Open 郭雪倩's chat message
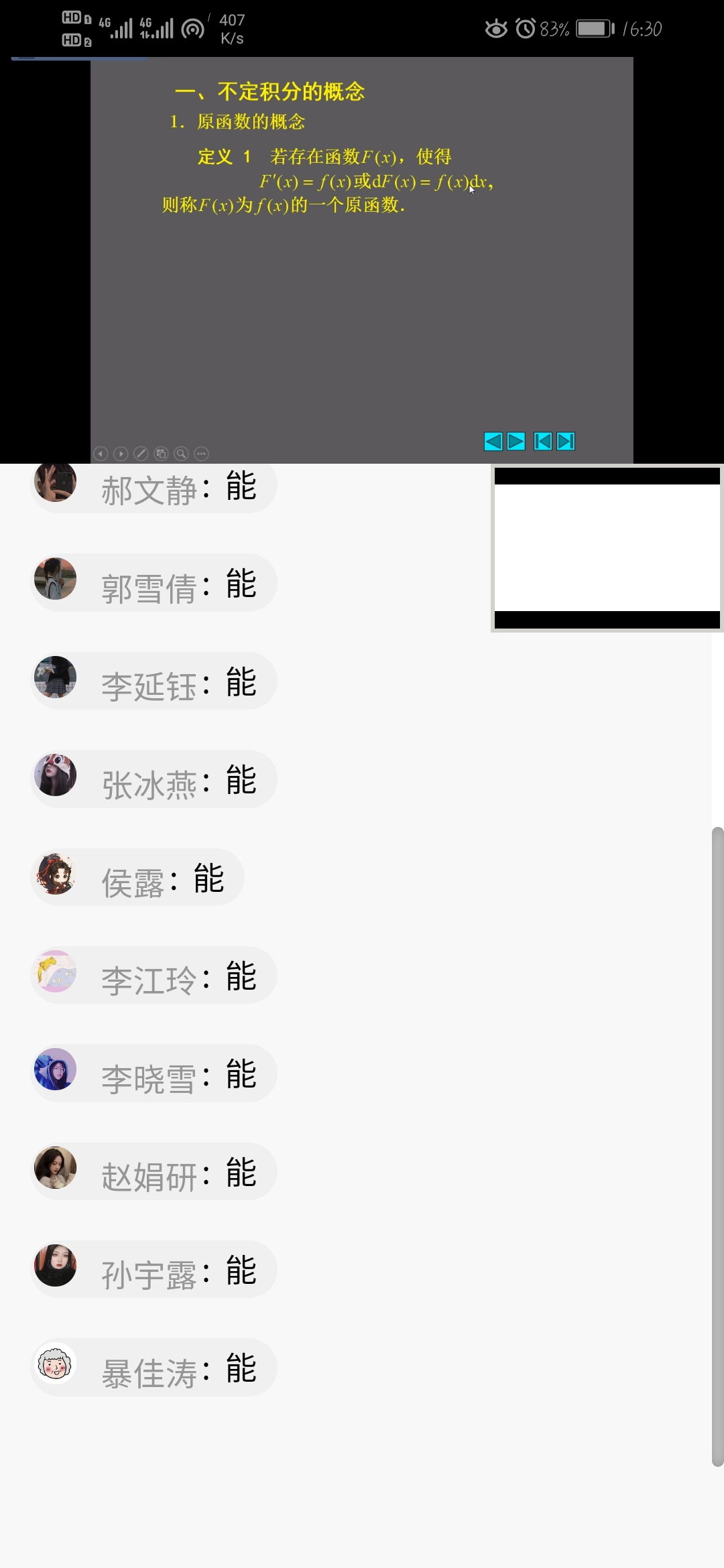Screen dimensions: 724x1568 point(178,584)
